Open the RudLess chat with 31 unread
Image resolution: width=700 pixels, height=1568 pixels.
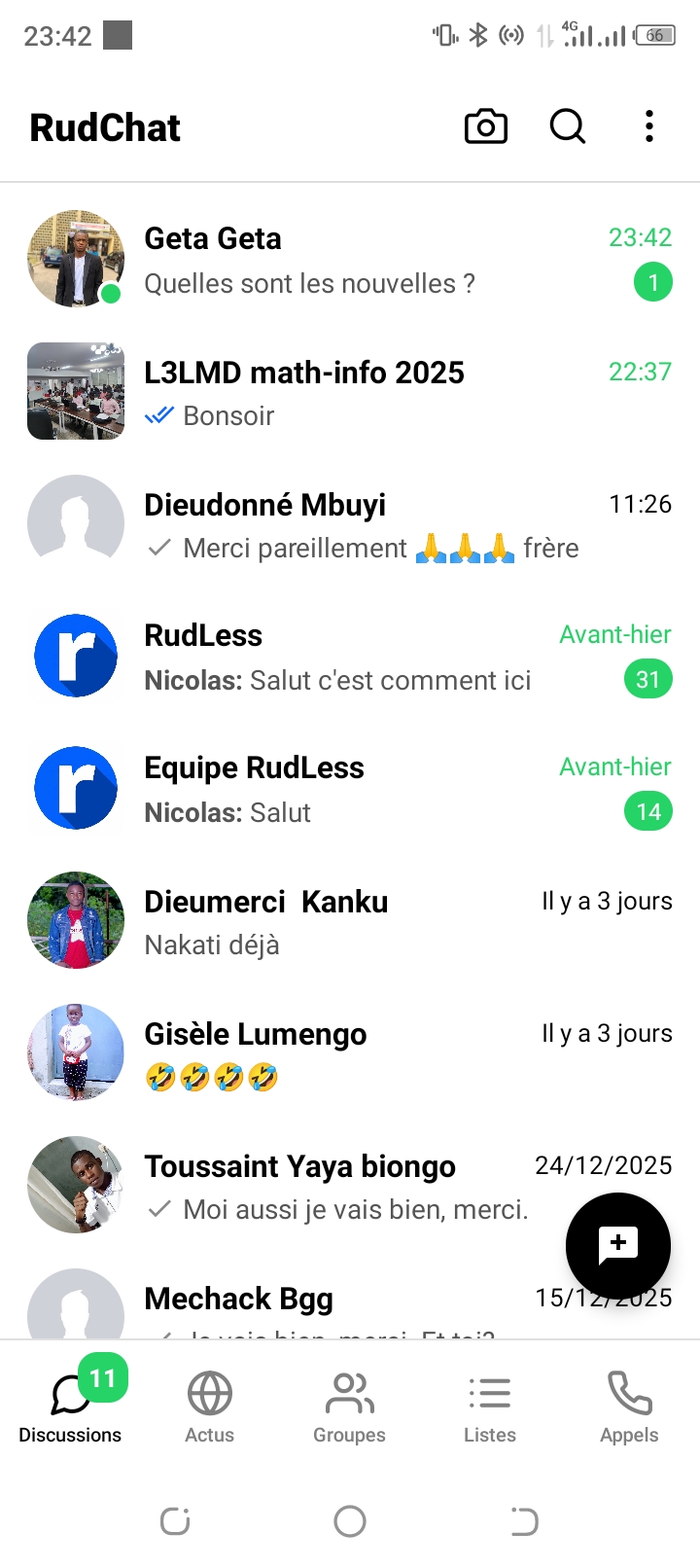[x=350, y=657]
